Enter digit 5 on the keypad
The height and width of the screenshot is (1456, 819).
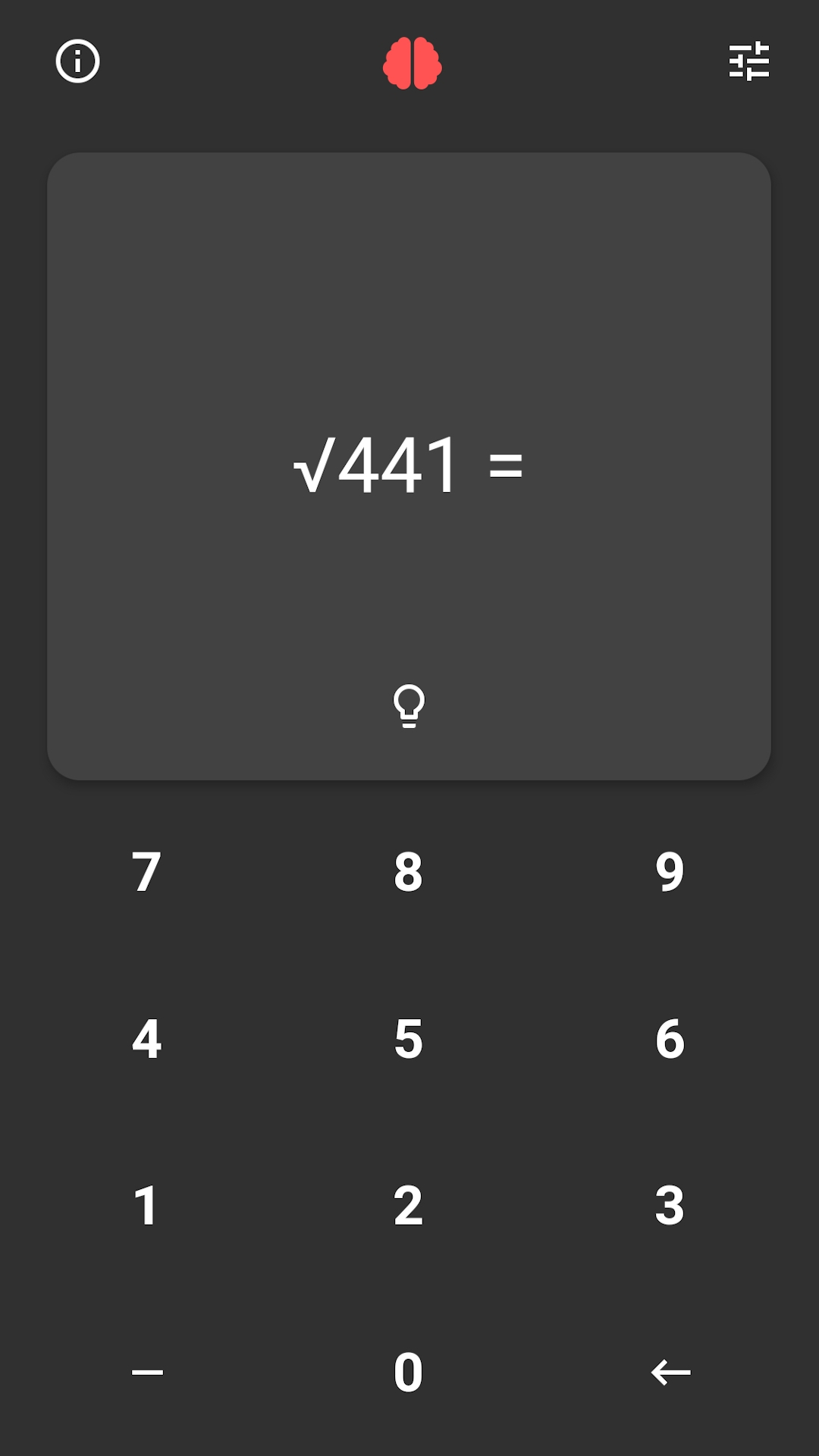pos(408,1038)
